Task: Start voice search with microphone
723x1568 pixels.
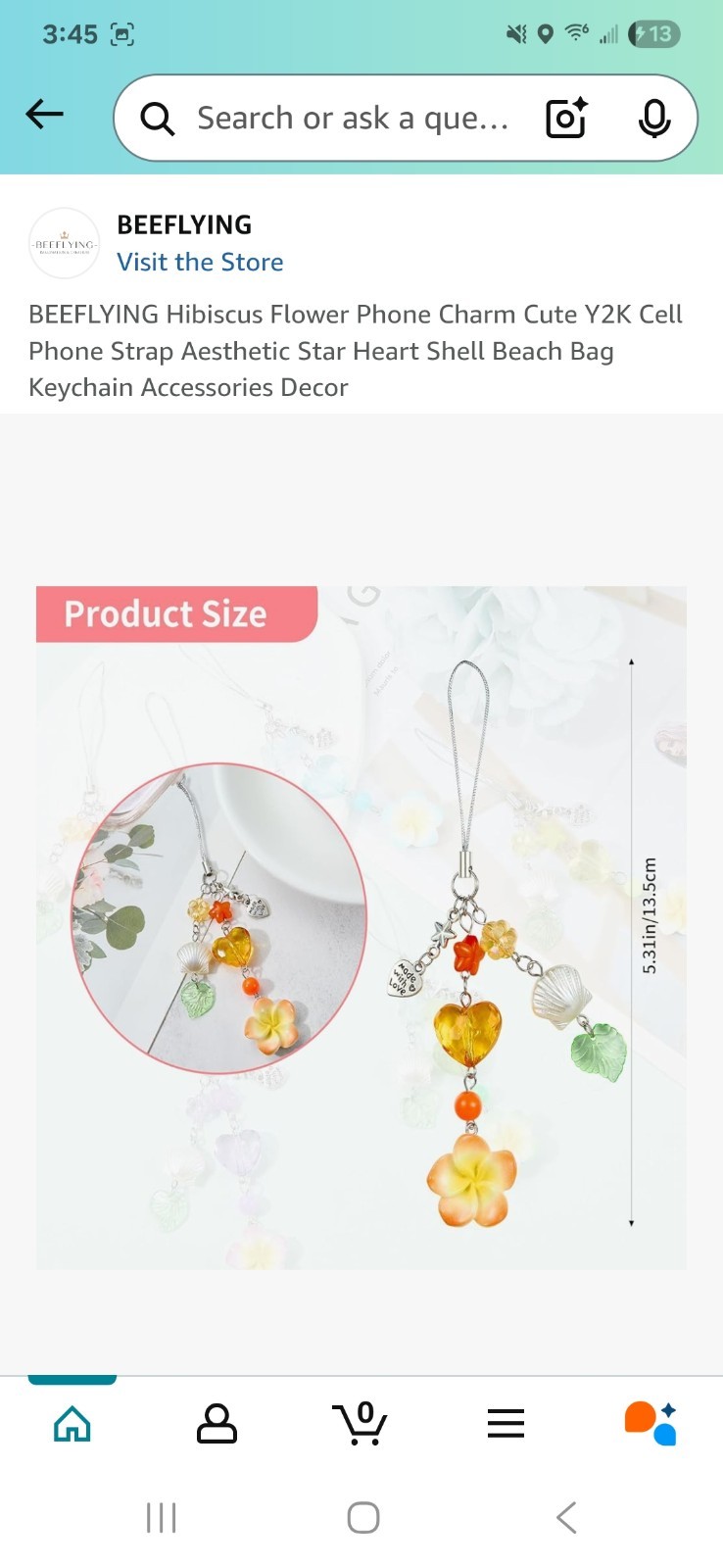Action: 653,119
